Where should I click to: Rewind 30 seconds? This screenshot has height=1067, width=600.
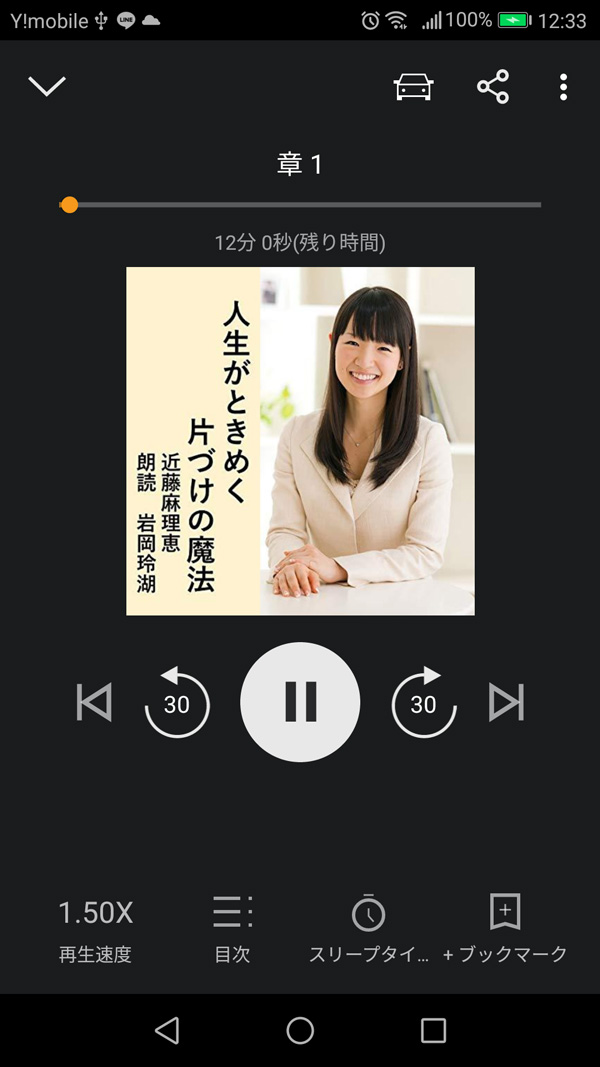(x=177, y=702)
